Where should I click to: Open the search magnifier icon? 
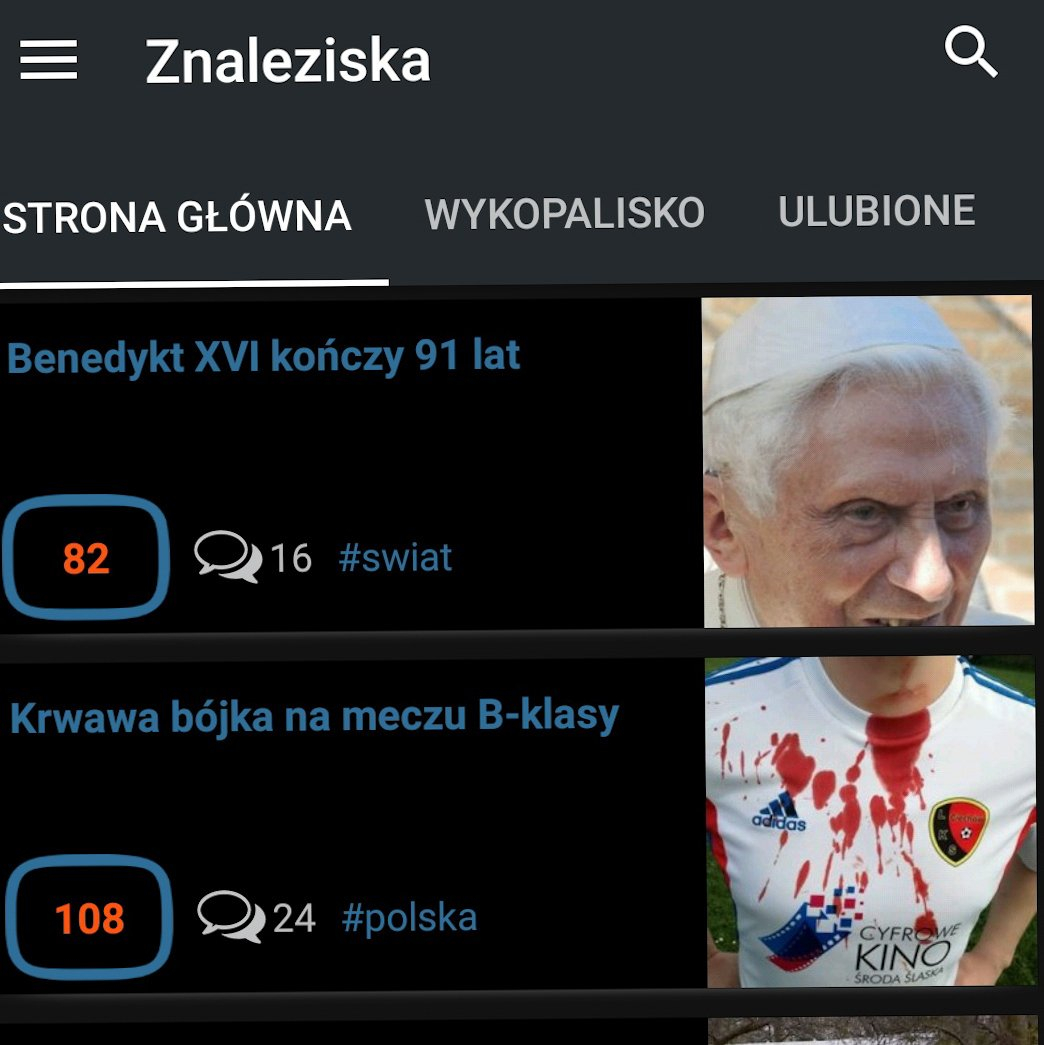tap(971, 52)
